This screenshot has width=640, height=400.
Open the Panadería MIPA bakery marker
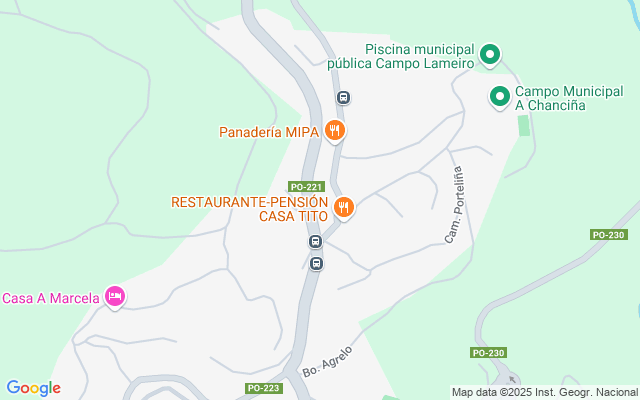335,130
